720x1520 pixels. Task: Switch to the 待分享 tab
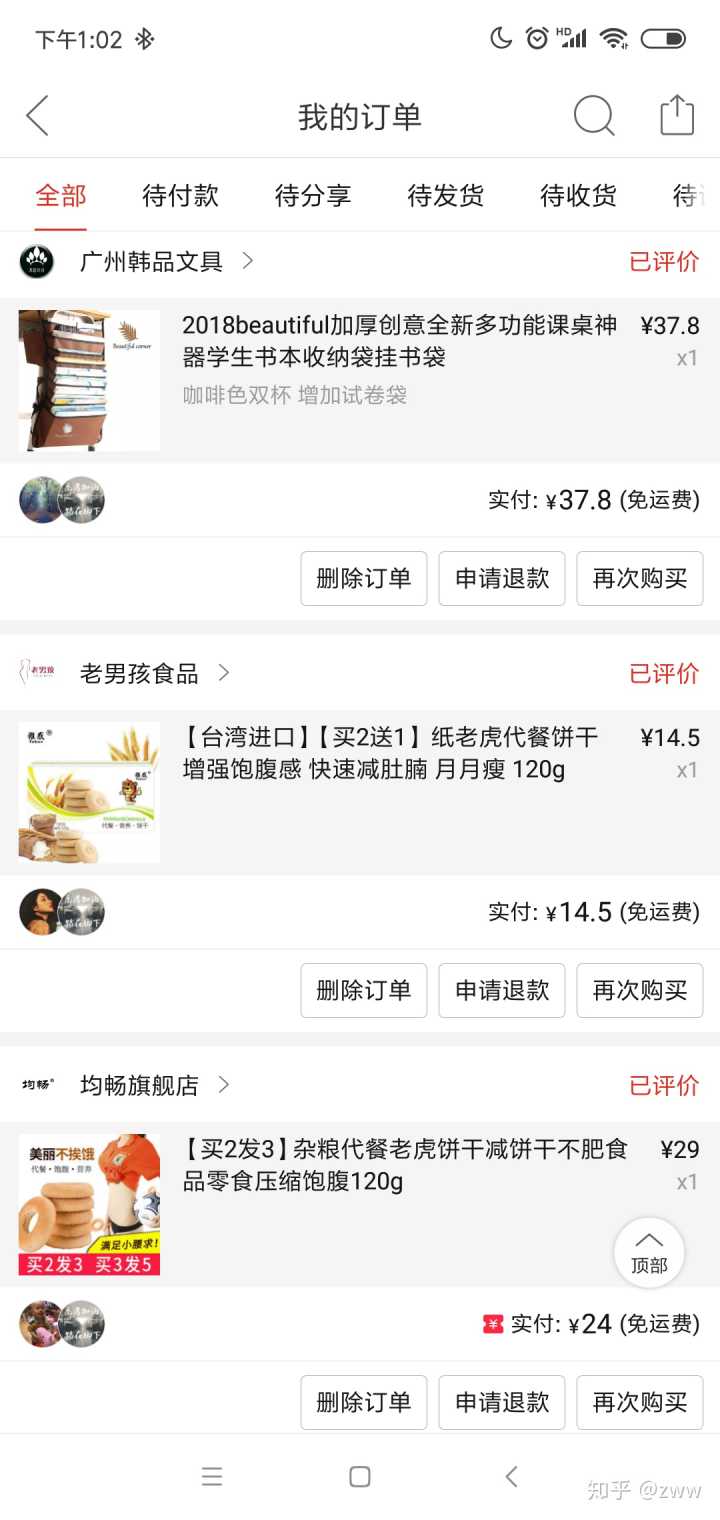pyautogui.click(x=313, y=195)
